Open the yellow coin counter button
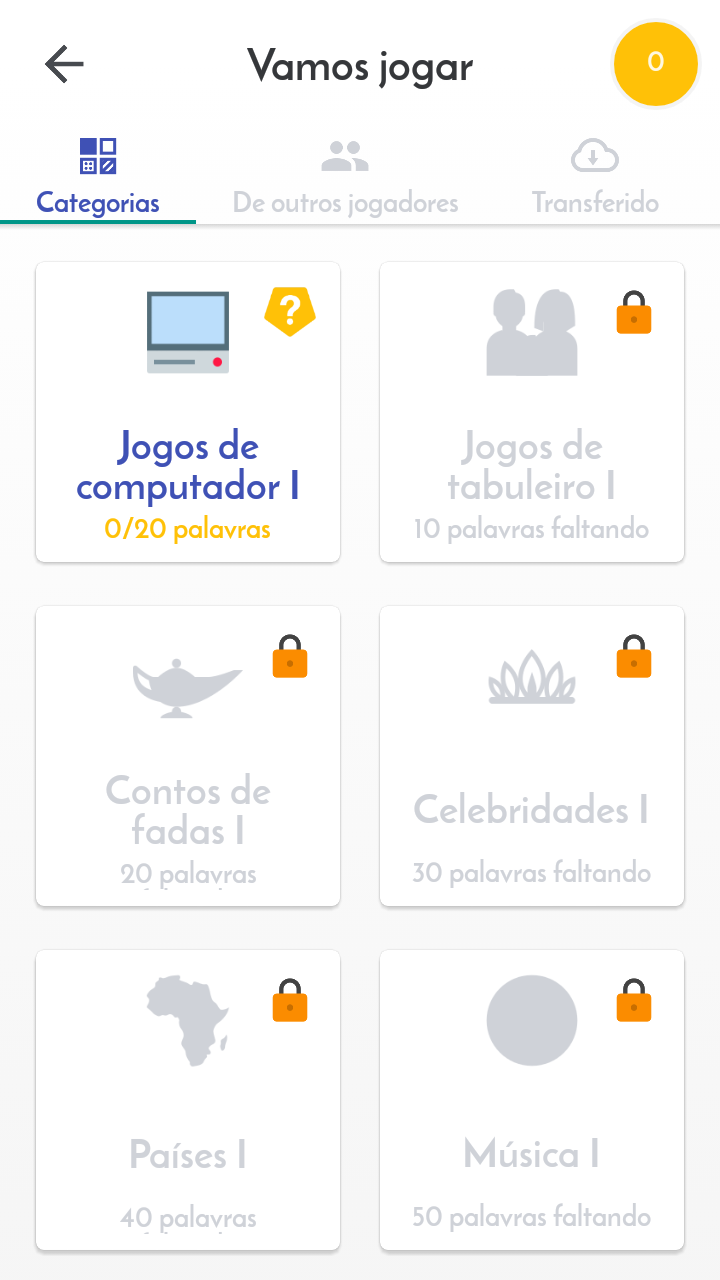Viewport: 720px width, 1280px height. 655,63
